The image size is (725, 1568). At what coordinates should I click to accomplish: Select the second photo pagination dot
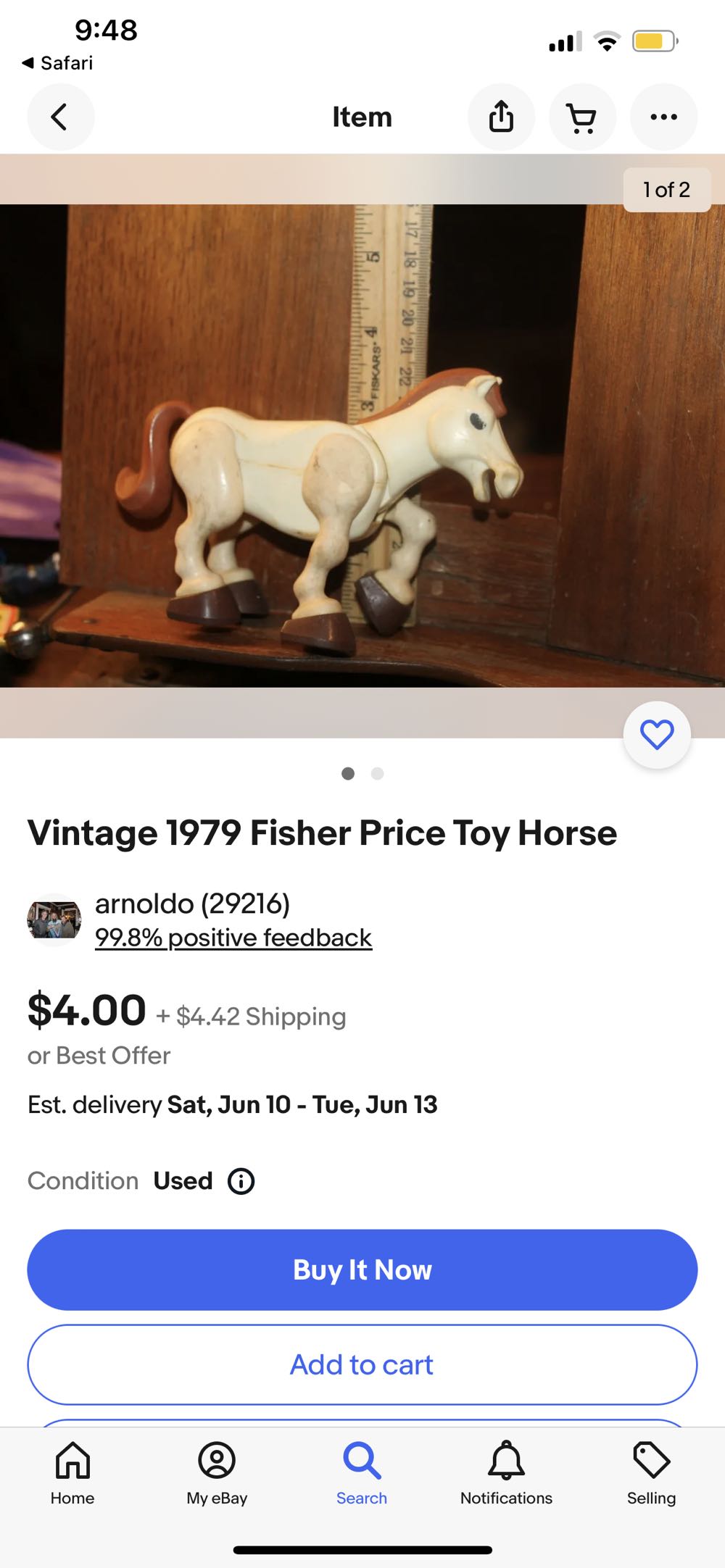click(377, 774)
